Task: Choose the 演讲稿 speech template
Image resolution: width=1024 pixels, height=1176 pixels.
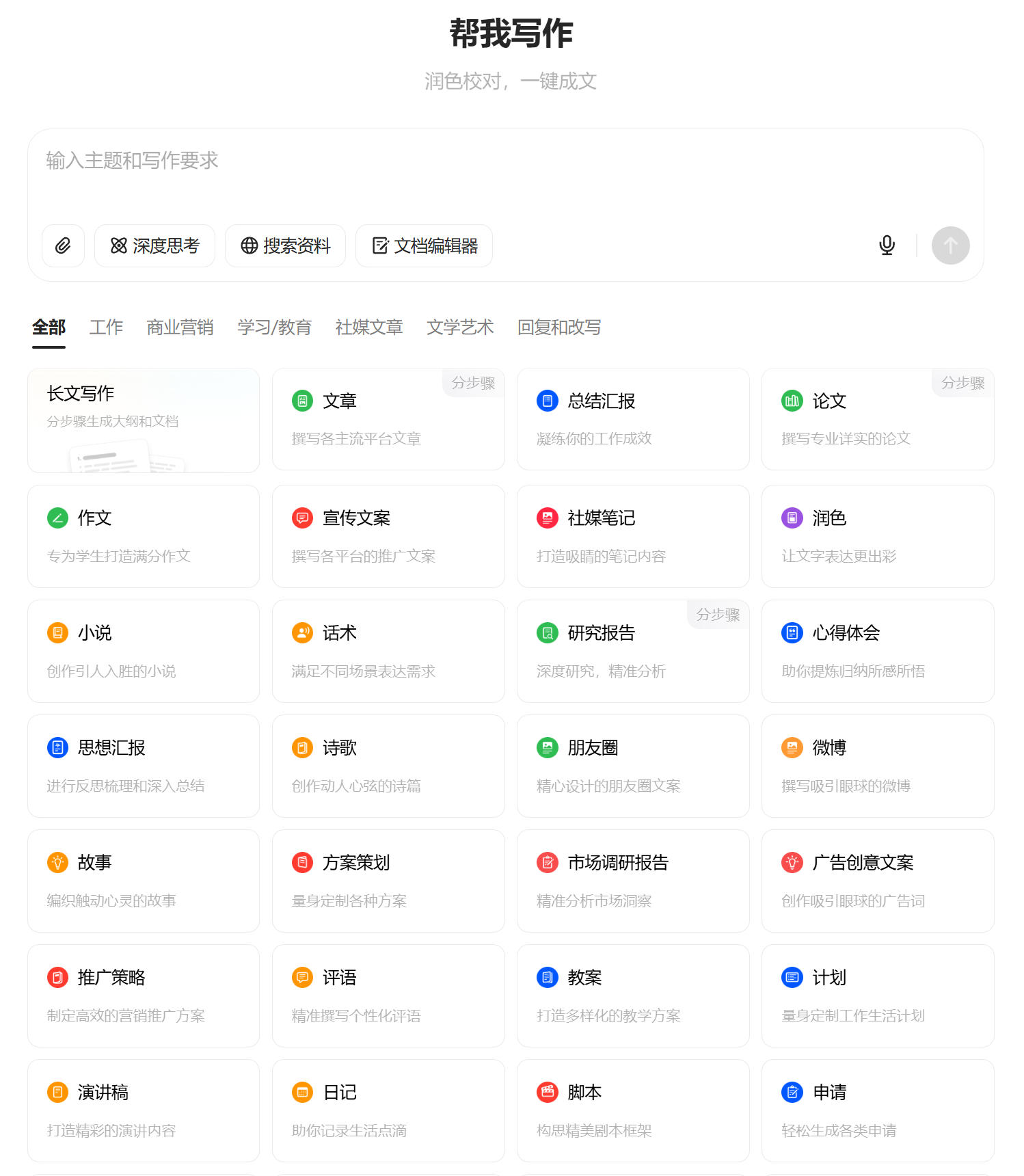Action: [x=144, y=1110]
